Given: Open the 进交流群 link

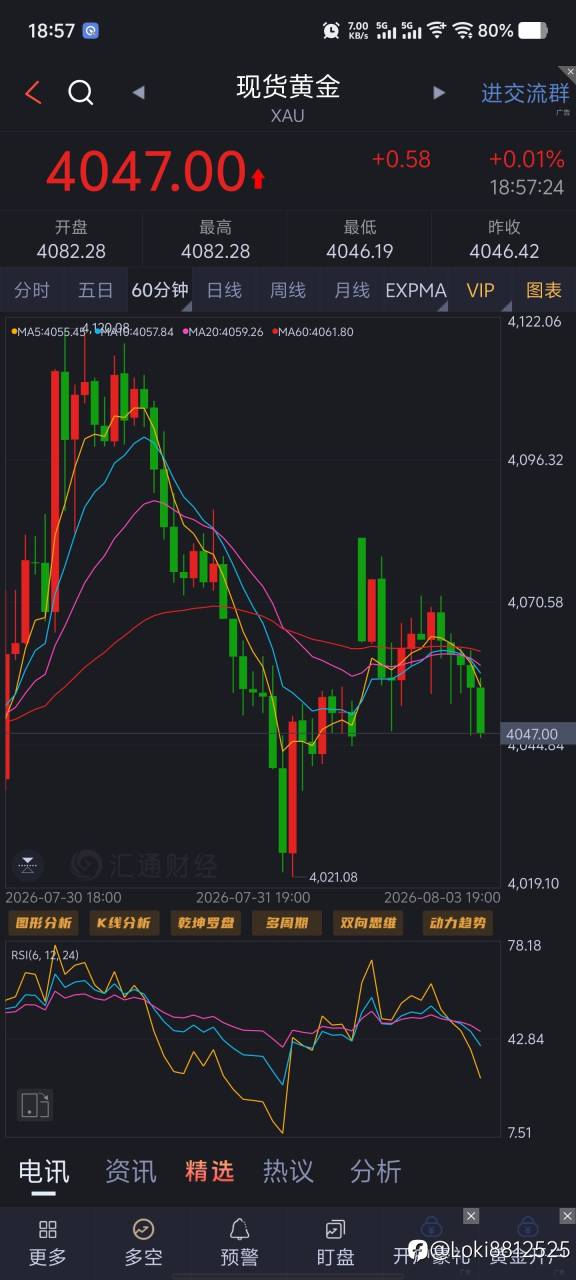Looking at the screenshot, I should (x=525, y=93).
